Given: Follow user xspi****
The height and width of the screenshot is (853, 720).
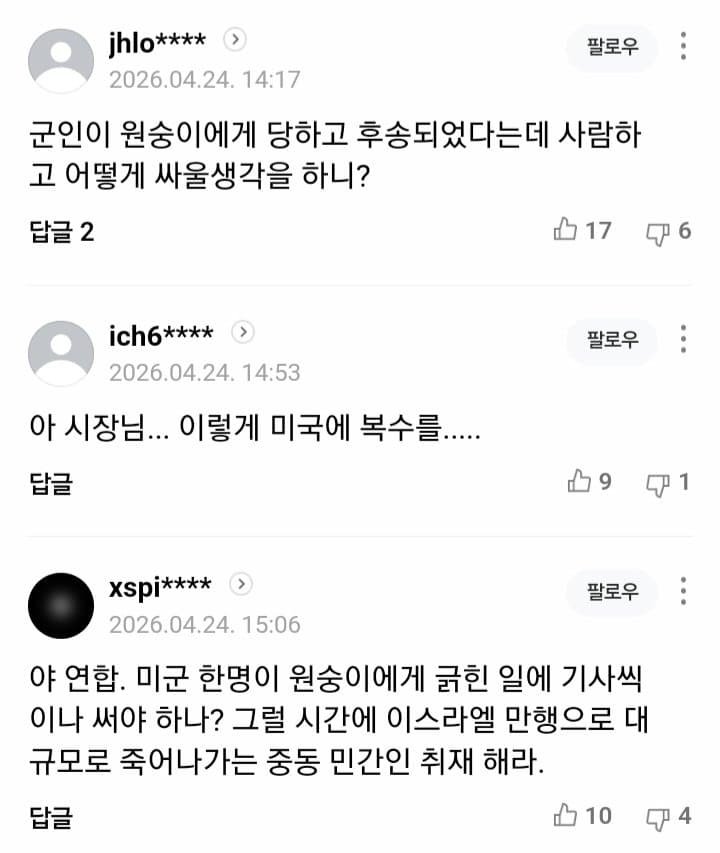Looking at the screenshot, I should (x=612, y=591).
